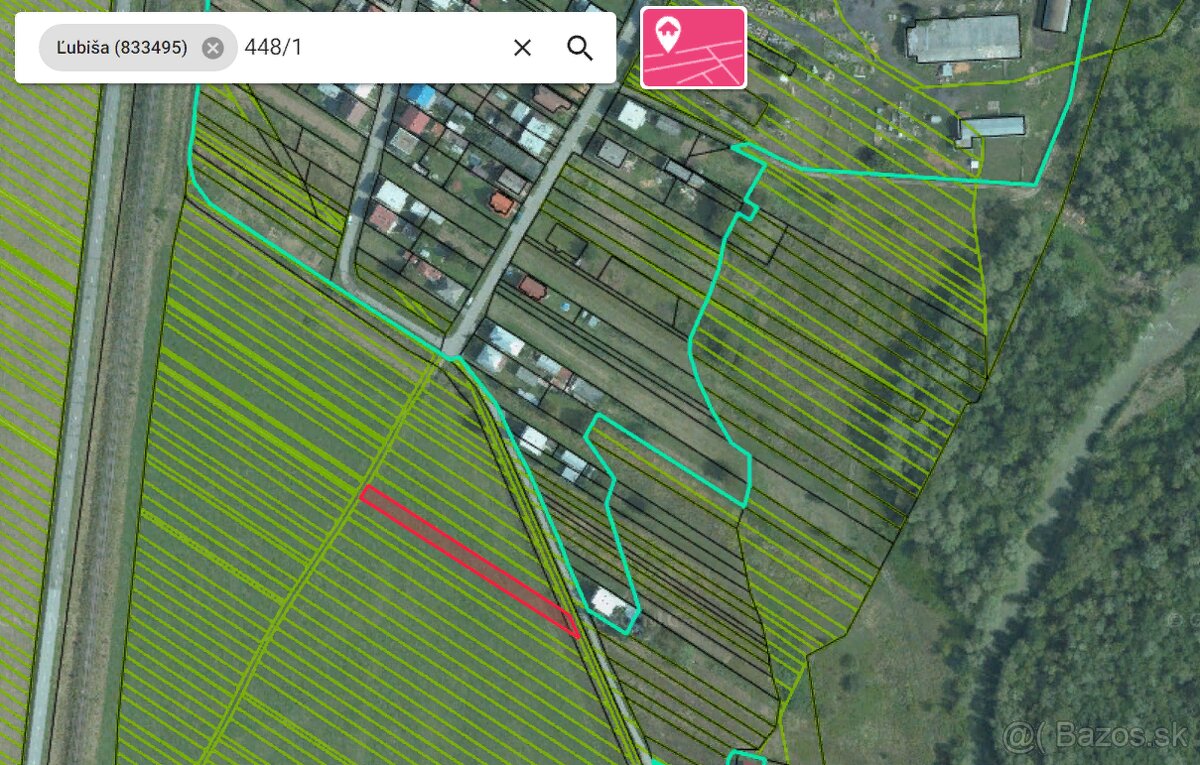Select the red highlighted parcel on map
1200x765 pixels.
tap(470, 560)
